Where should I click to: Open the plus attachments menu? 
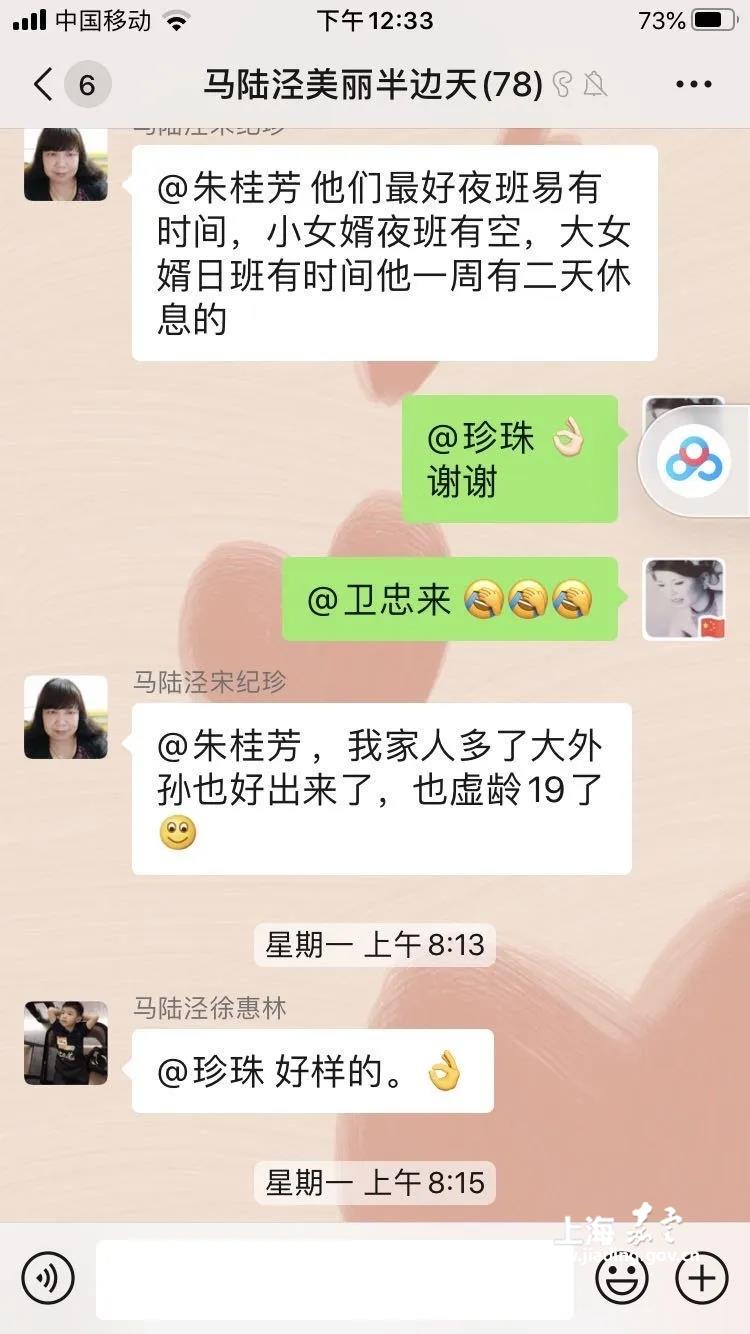(x=702, y=1278)
